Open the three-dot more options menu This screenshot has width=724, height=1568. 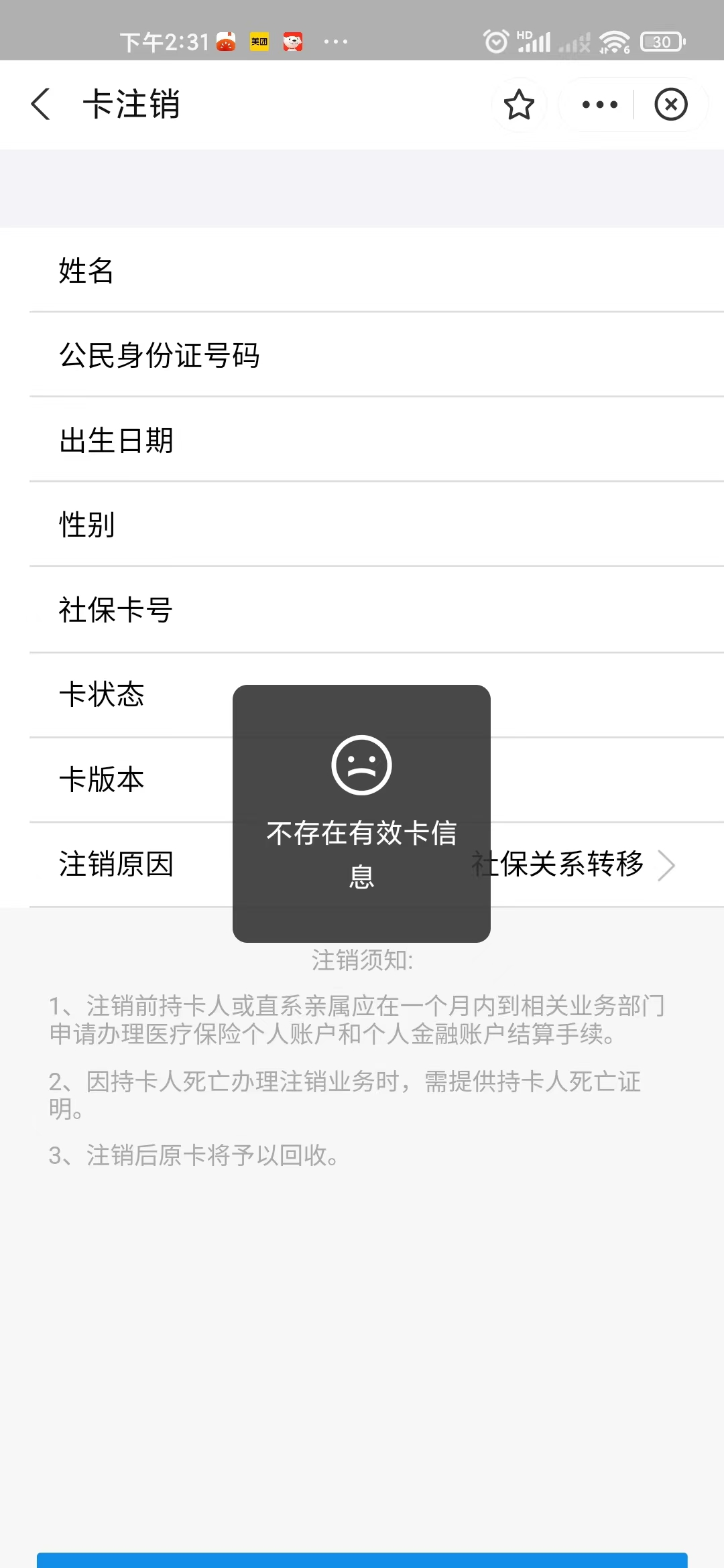pos(599,105)
